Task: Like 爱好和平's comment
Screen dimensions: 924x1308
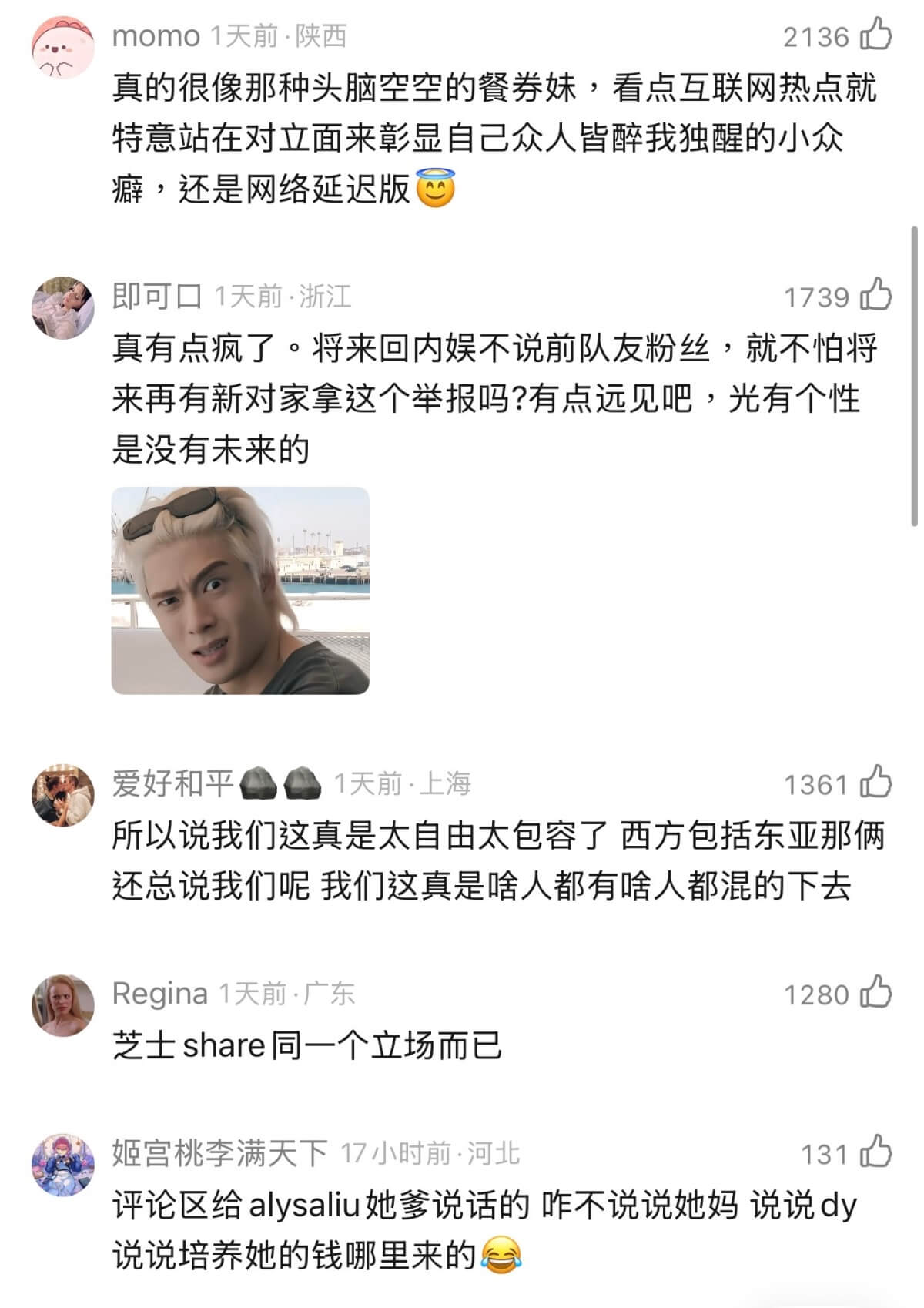Action: click(x=875, y=783)
